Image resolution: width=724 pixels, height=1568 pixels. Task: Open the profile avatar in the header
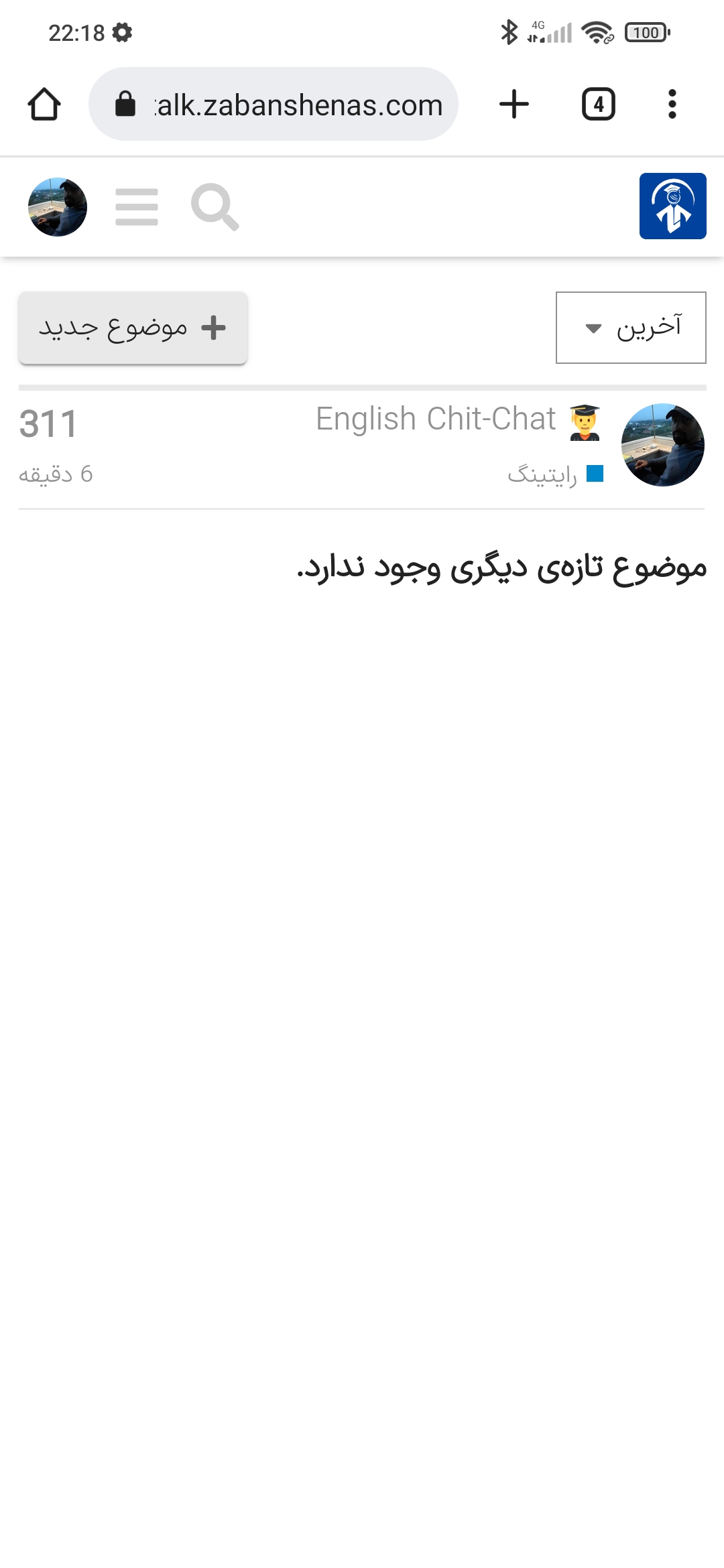(58, 207)
